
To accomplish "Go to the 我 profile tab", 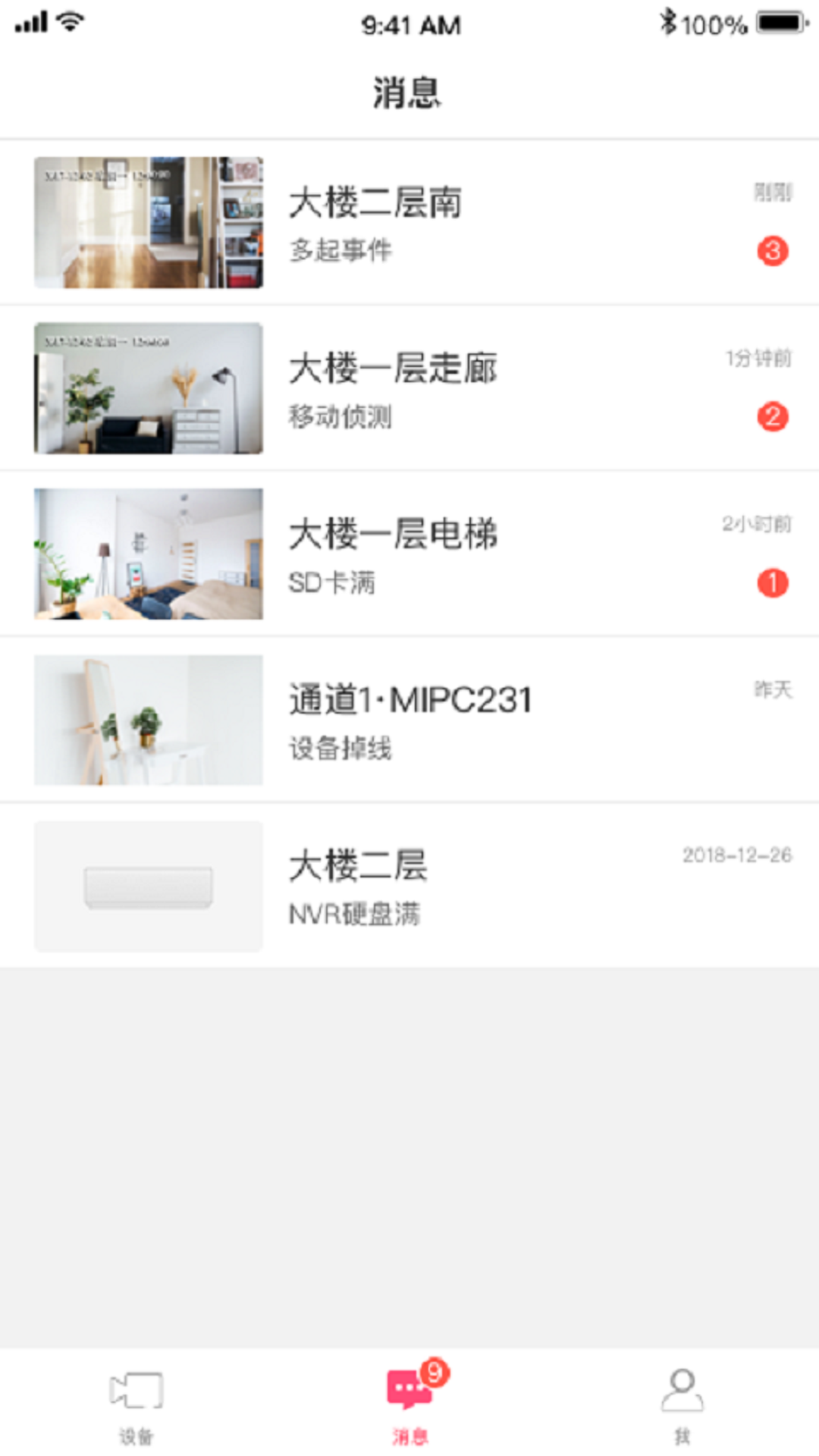I will tap(682, 1404).
